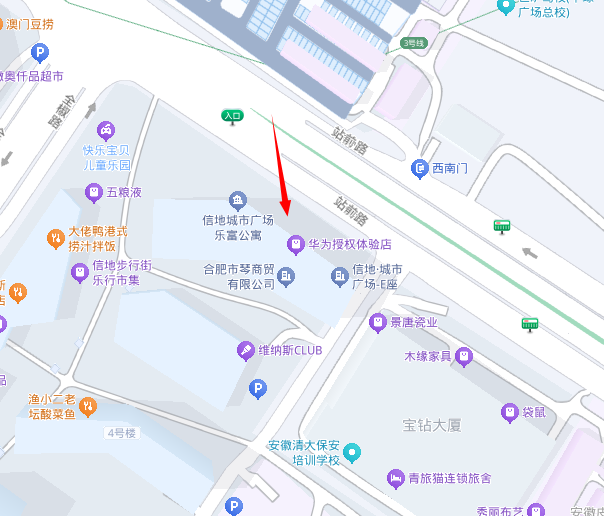Select the 五粮液 shop marker
The image size is (604, 516).
click(93, 192)
